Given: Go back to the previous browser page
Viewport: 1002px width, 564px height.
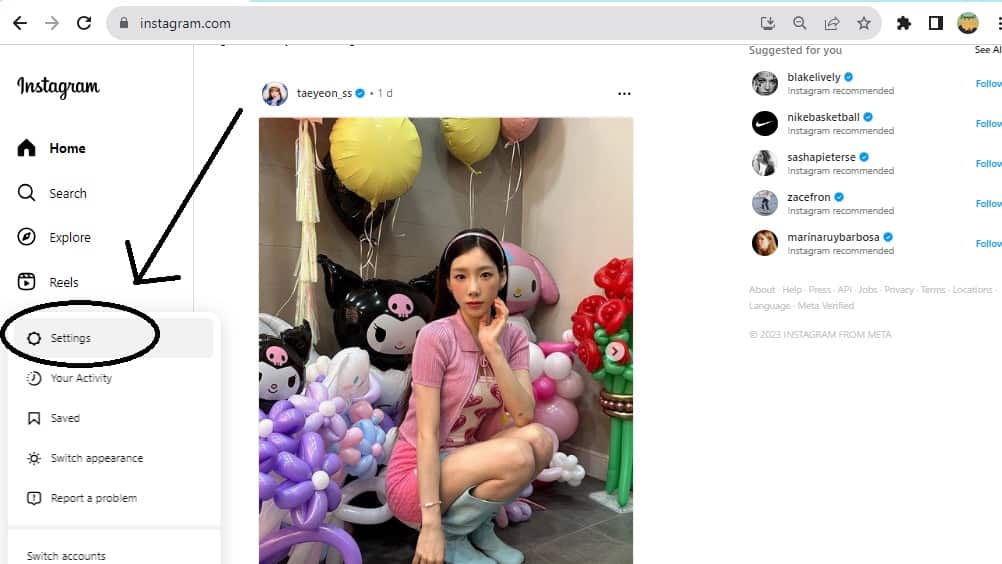Looking at the screenshot, I should click(19, 22).
